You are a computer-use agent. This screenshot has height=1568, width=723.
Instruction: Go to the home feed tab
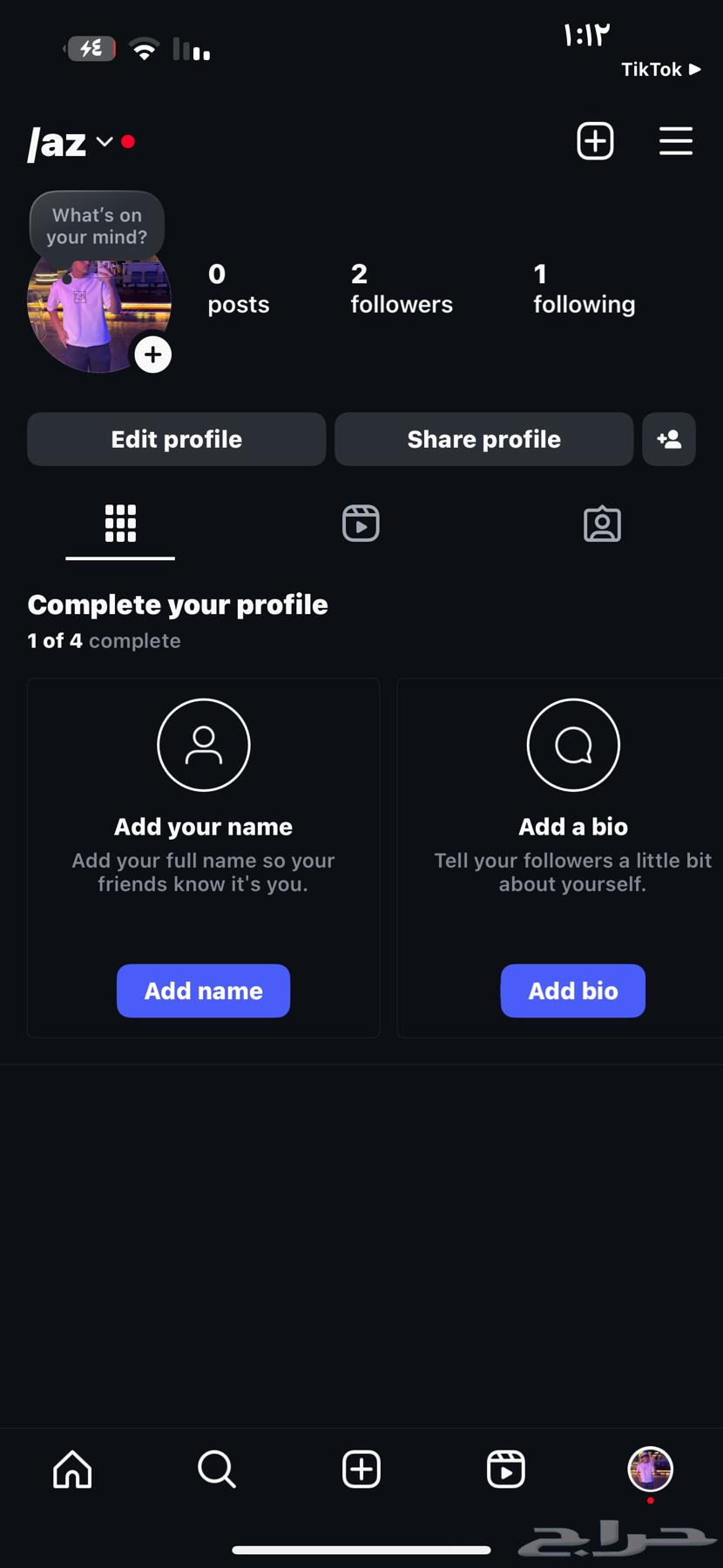click(x=72, y=1470)
